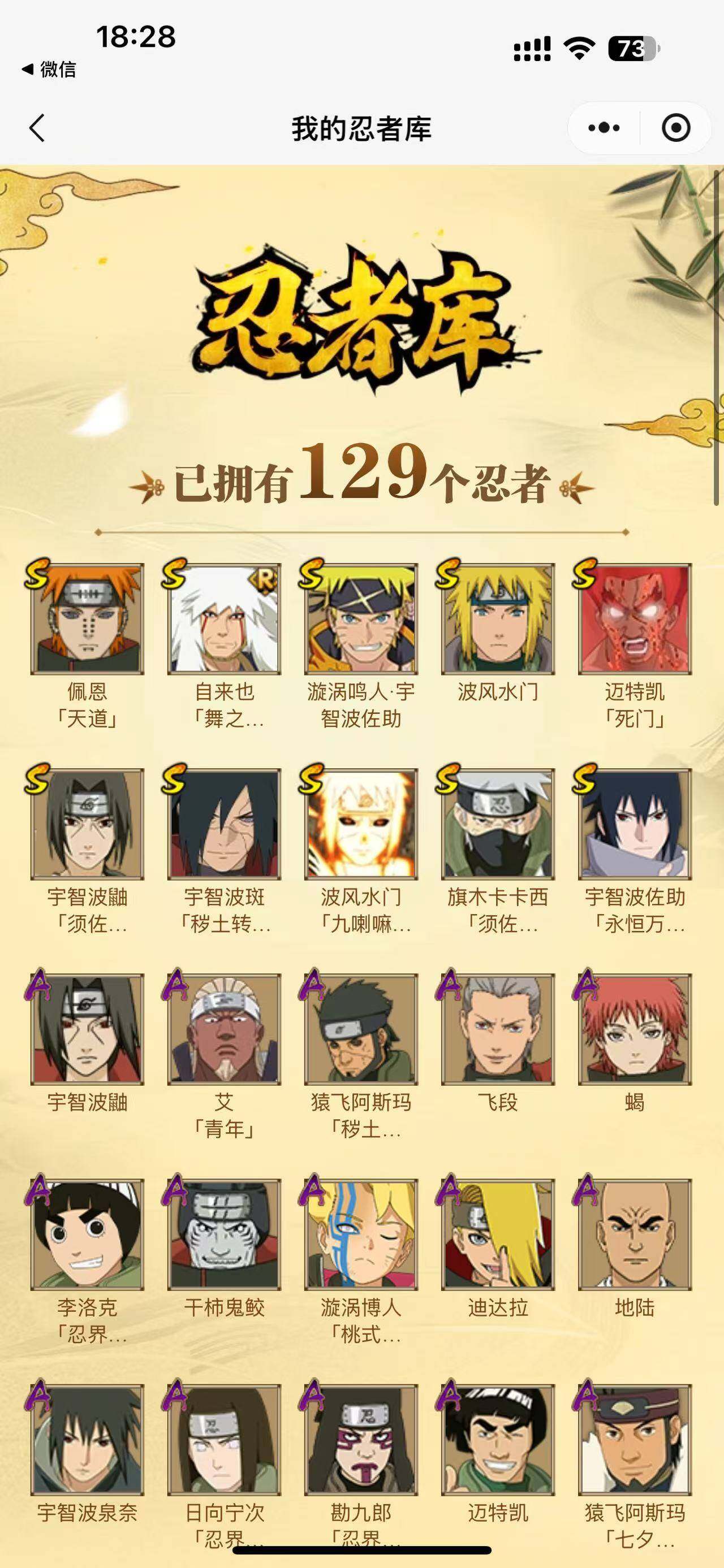Open the 地陆 ninja card
The height and width of the screenshot is (1568, 724).
[x=635, y=1235]
